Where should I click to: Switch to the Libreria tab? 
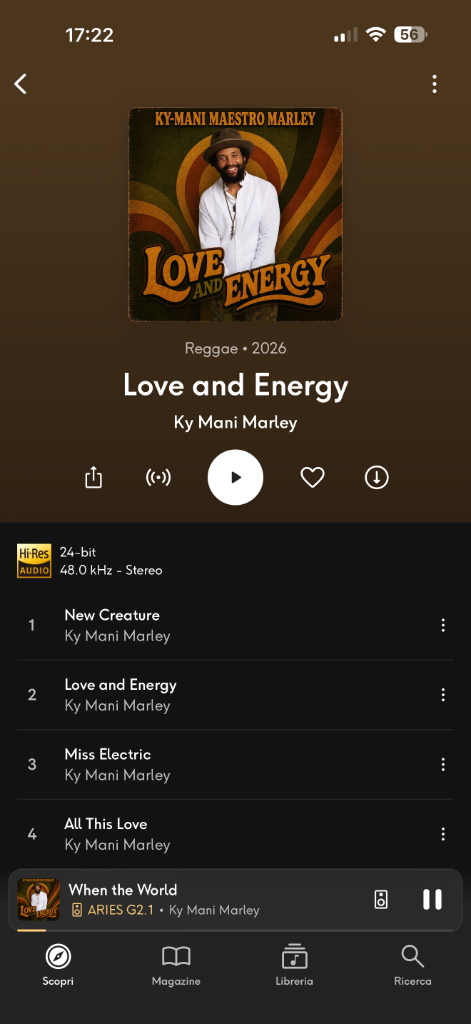click(x=294, y=966)
